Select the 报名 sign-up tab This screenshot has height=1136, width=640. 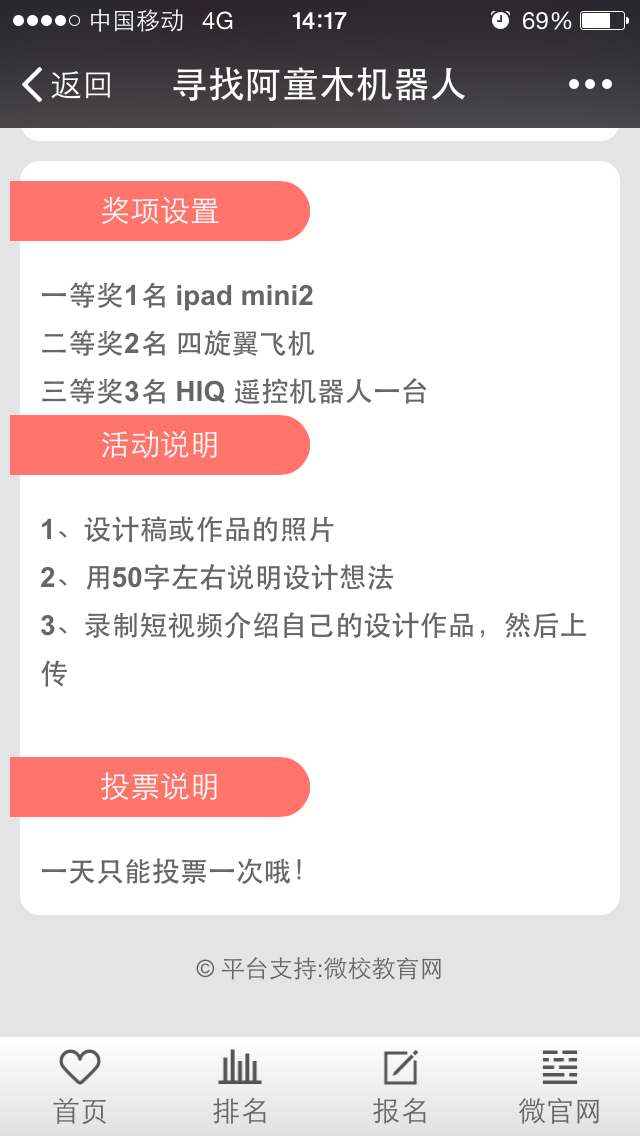pos(400,1087)
